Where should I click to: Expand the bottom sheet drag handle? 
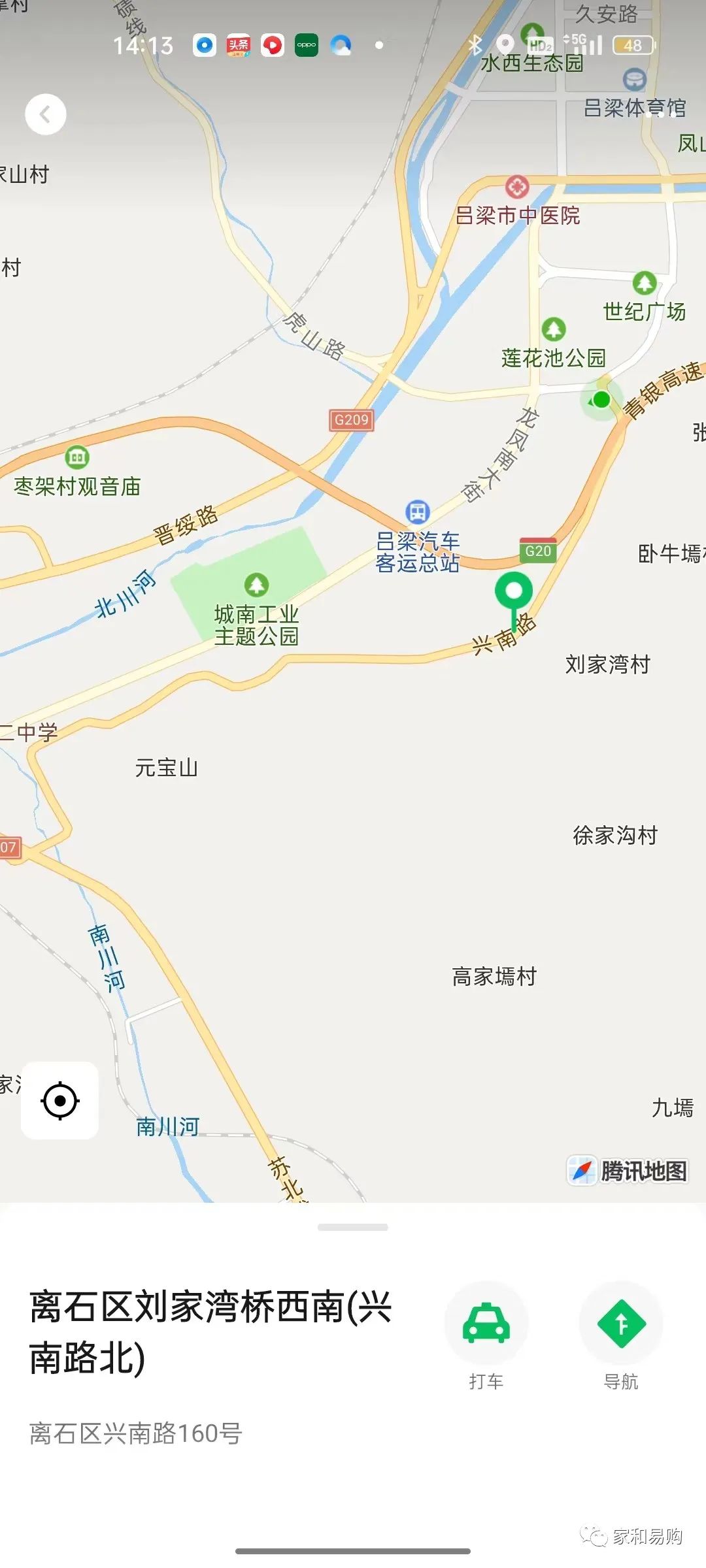(x=353, y=1228)
